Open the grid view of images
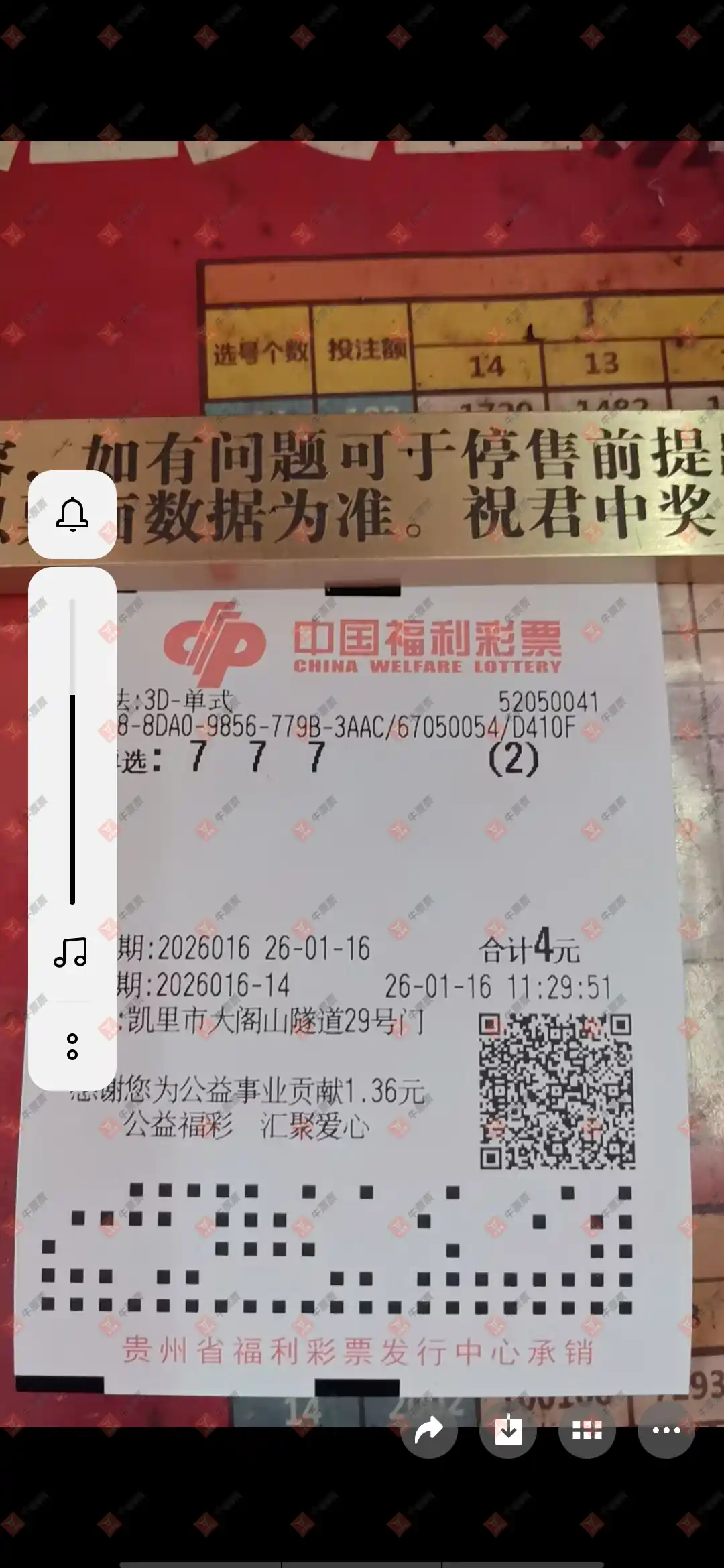724x1568 pixels. (x=587, y=1431)
